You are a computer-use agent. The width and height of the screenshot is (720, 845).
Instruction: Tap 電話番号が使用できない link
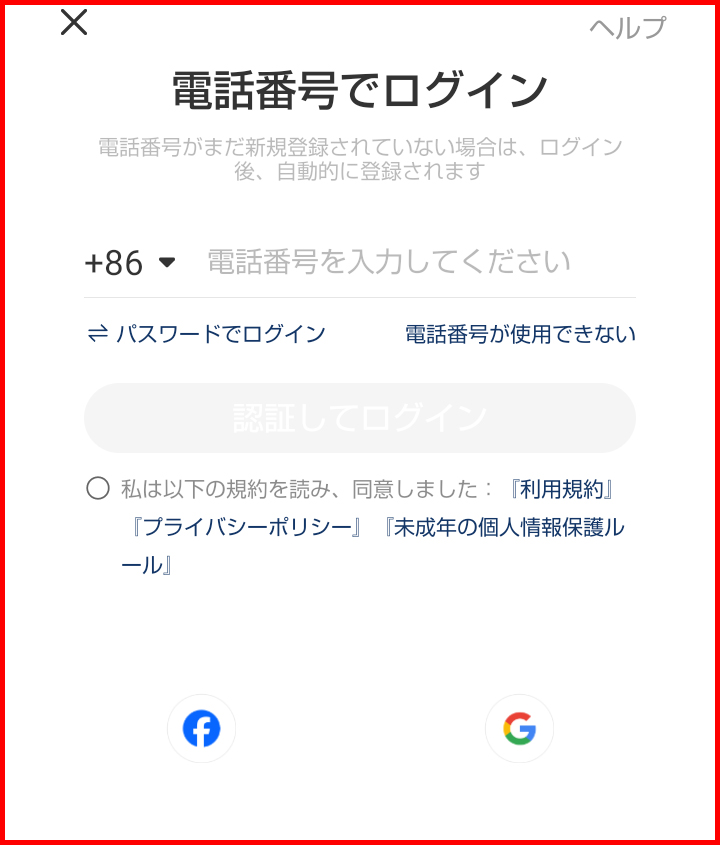tap(520, 334)
